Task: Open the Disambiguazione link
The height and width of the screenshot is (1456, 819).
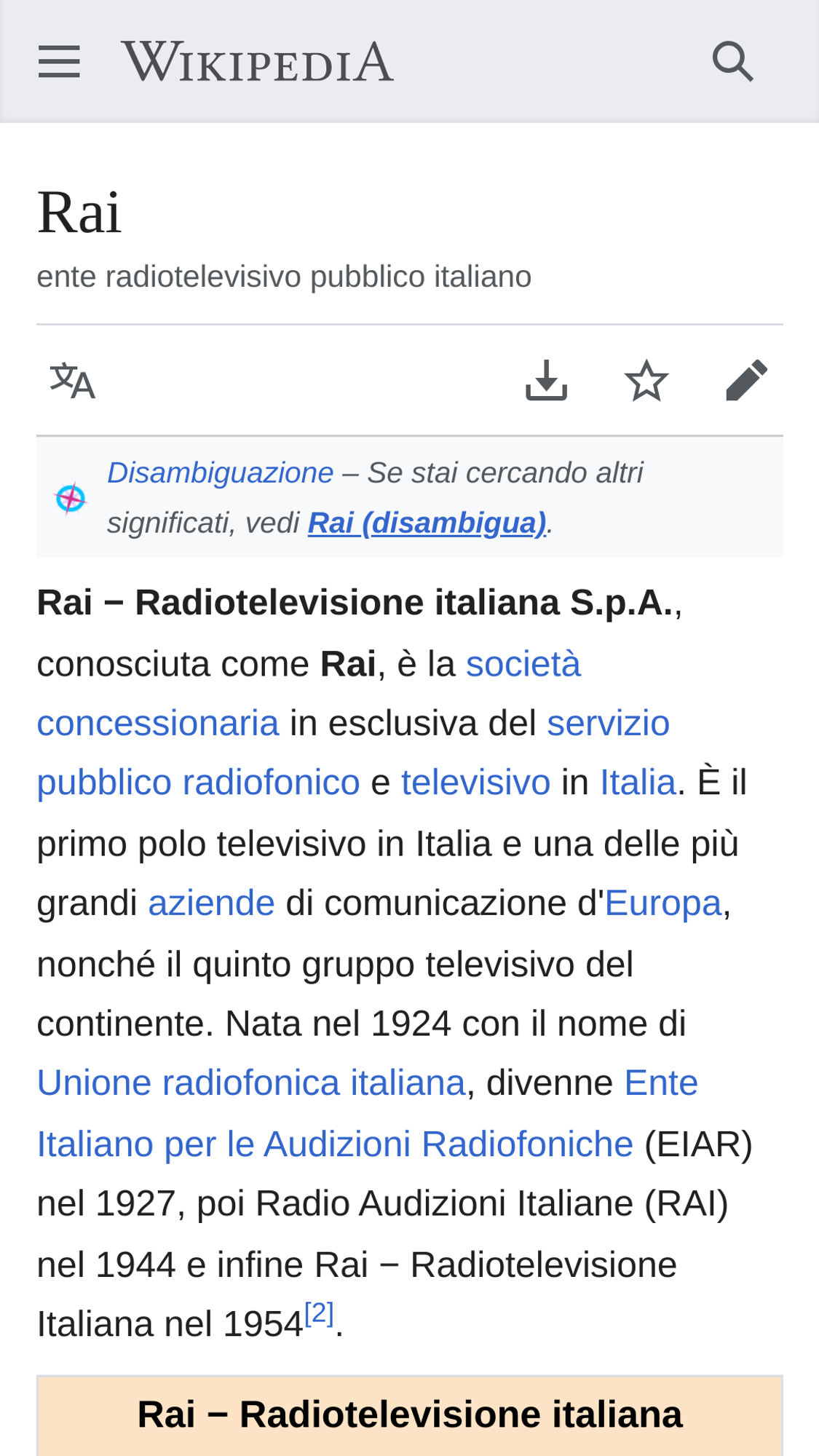Action: pyautogui.click(x=220, y=473)
